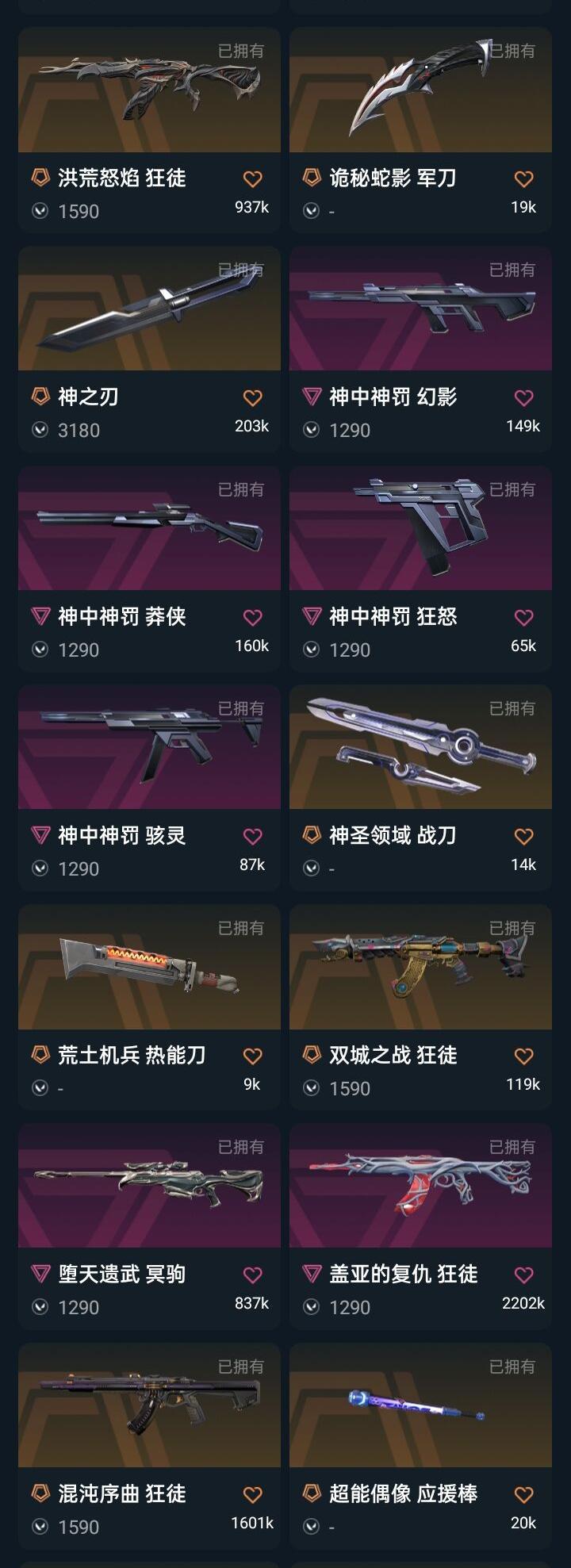View the 神圣领域 战刀 skin
Screen dimensions: 571x1568
(420, 788)
